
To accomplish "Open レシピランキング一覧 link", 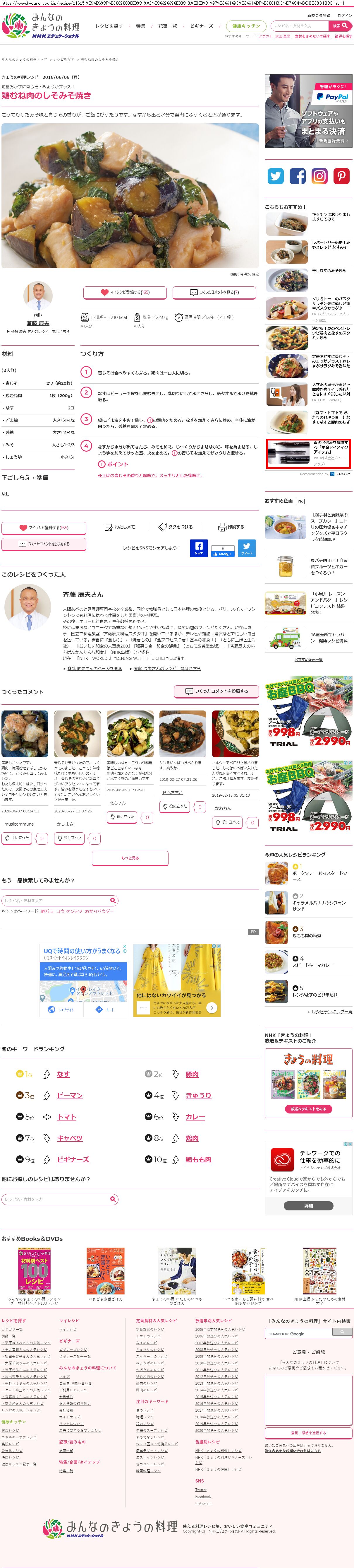I will tap(331, 1012).
